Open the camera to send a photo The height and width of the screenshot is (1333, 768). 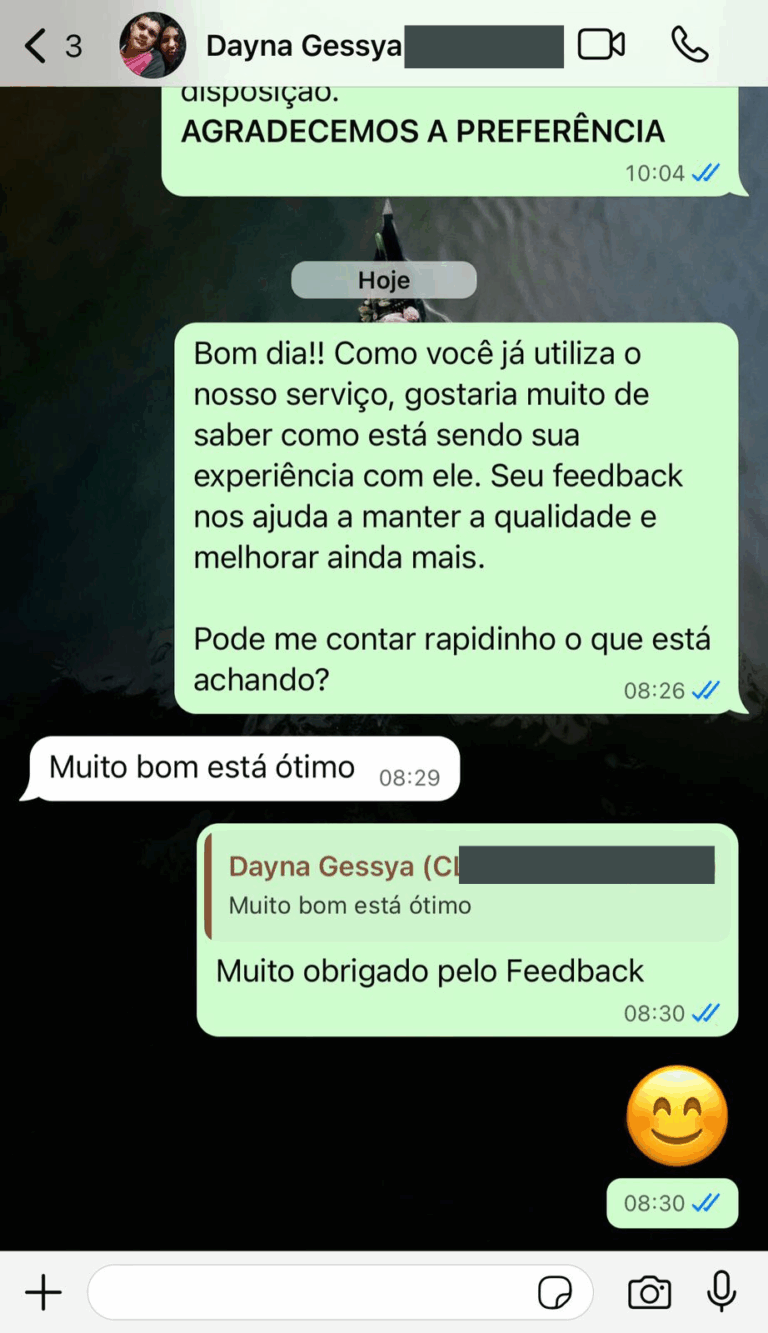pyautogui.click(x=649, y=1293)
